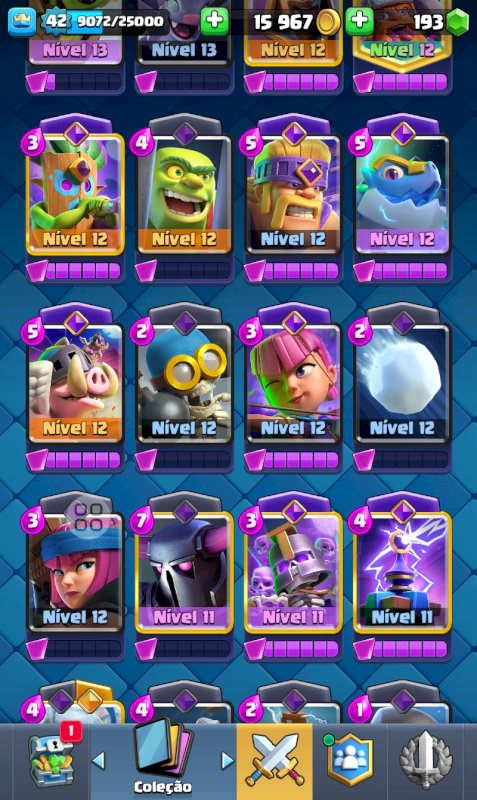This screenshot has width=477, height=800.
Task: Tap the left arrow next to Coleção
Action: click(x=98, y=761)
